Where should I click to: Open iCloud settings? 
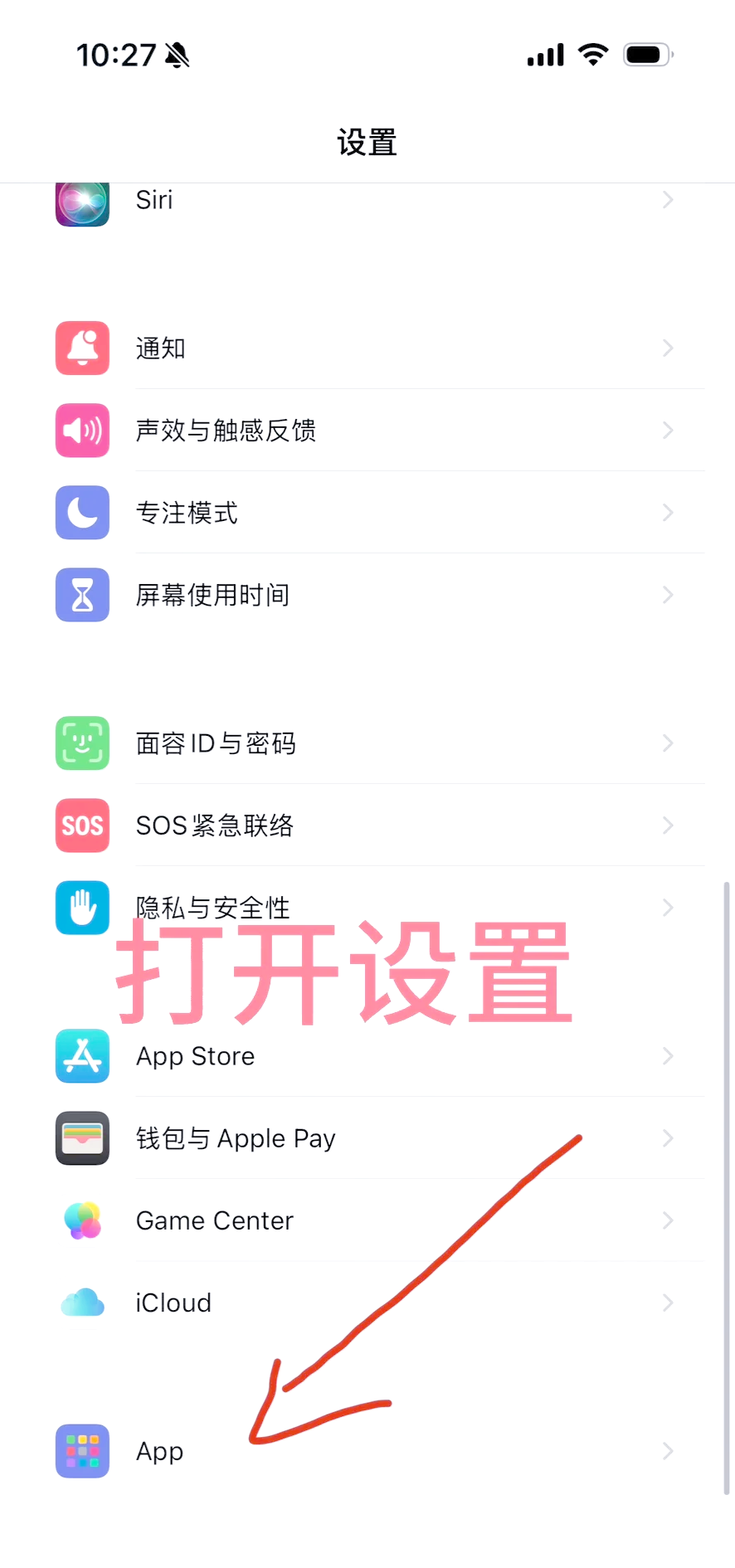[365, 1303]
